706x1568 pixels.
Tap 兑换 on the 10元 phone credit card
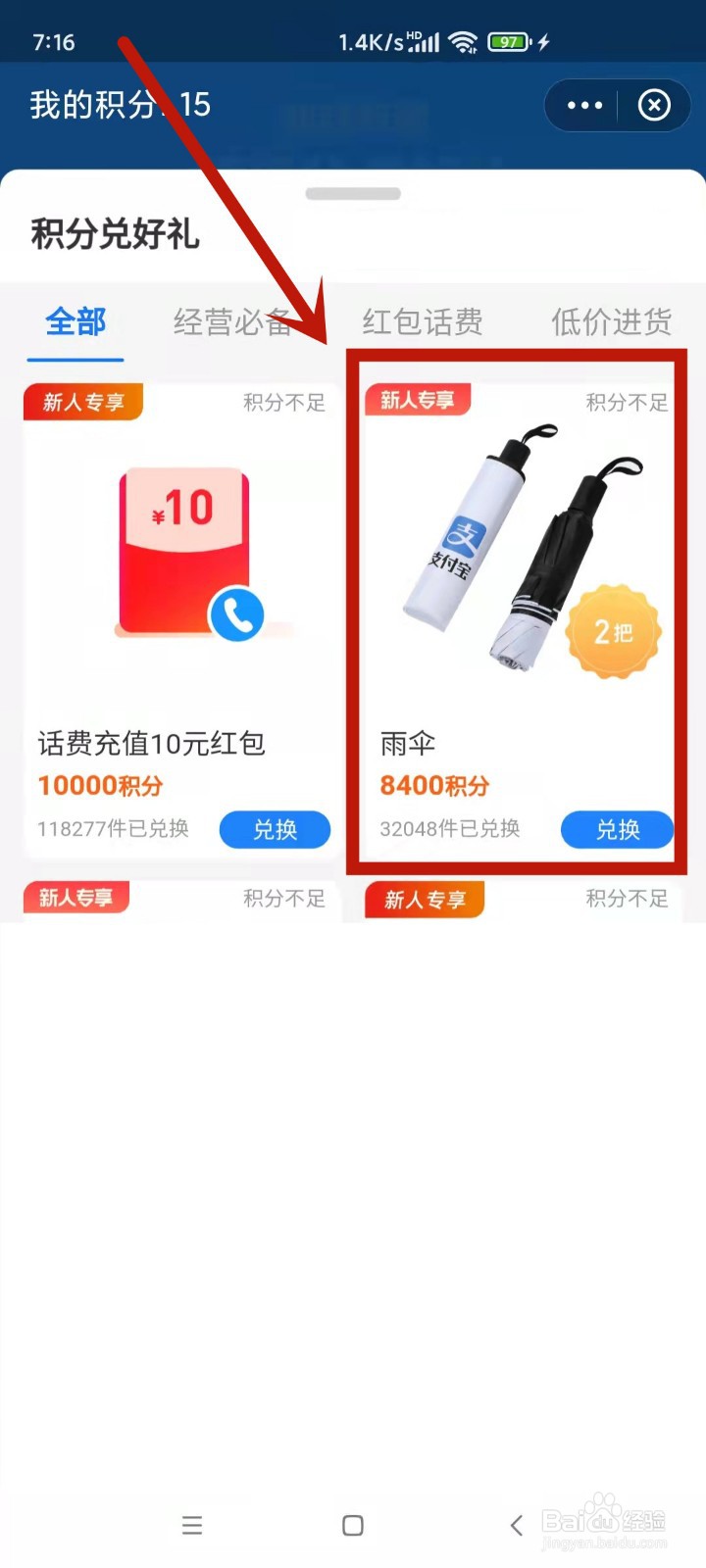[276, 829]
